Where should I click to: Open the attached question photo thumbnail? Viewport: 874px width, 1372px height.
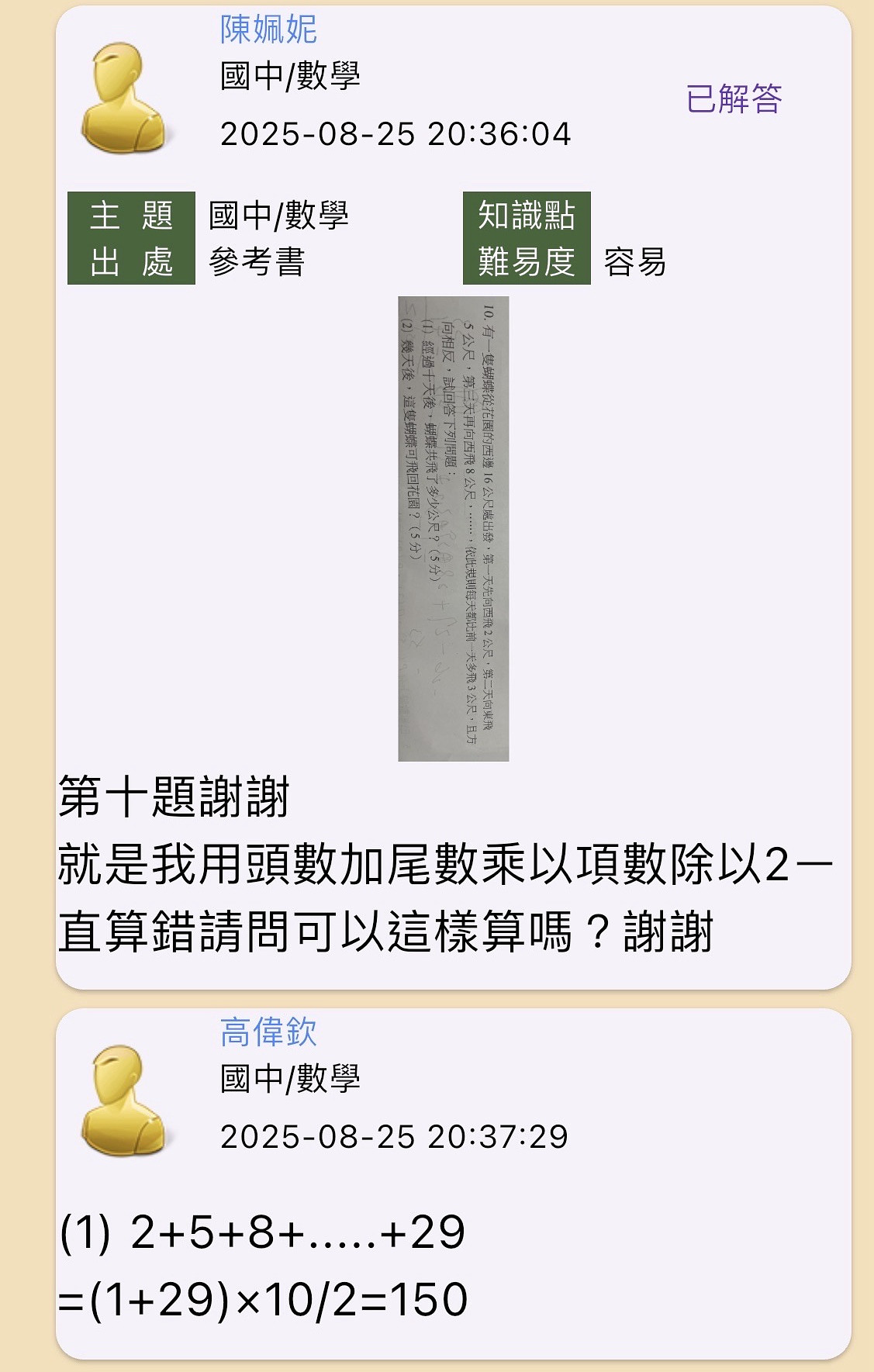coord(453,528)
